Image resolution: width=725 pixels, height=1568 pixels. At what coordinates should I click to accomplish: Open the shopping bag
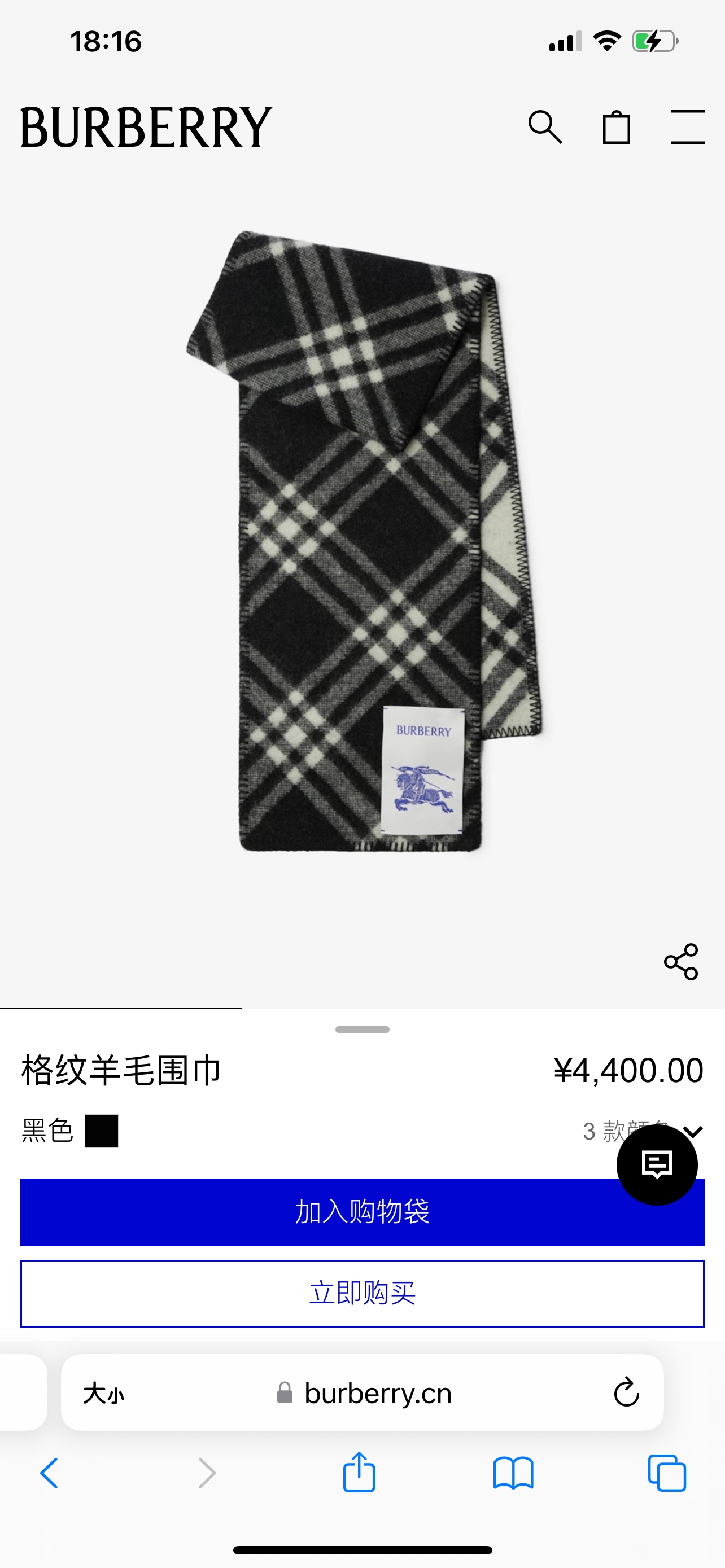point(616,127)
